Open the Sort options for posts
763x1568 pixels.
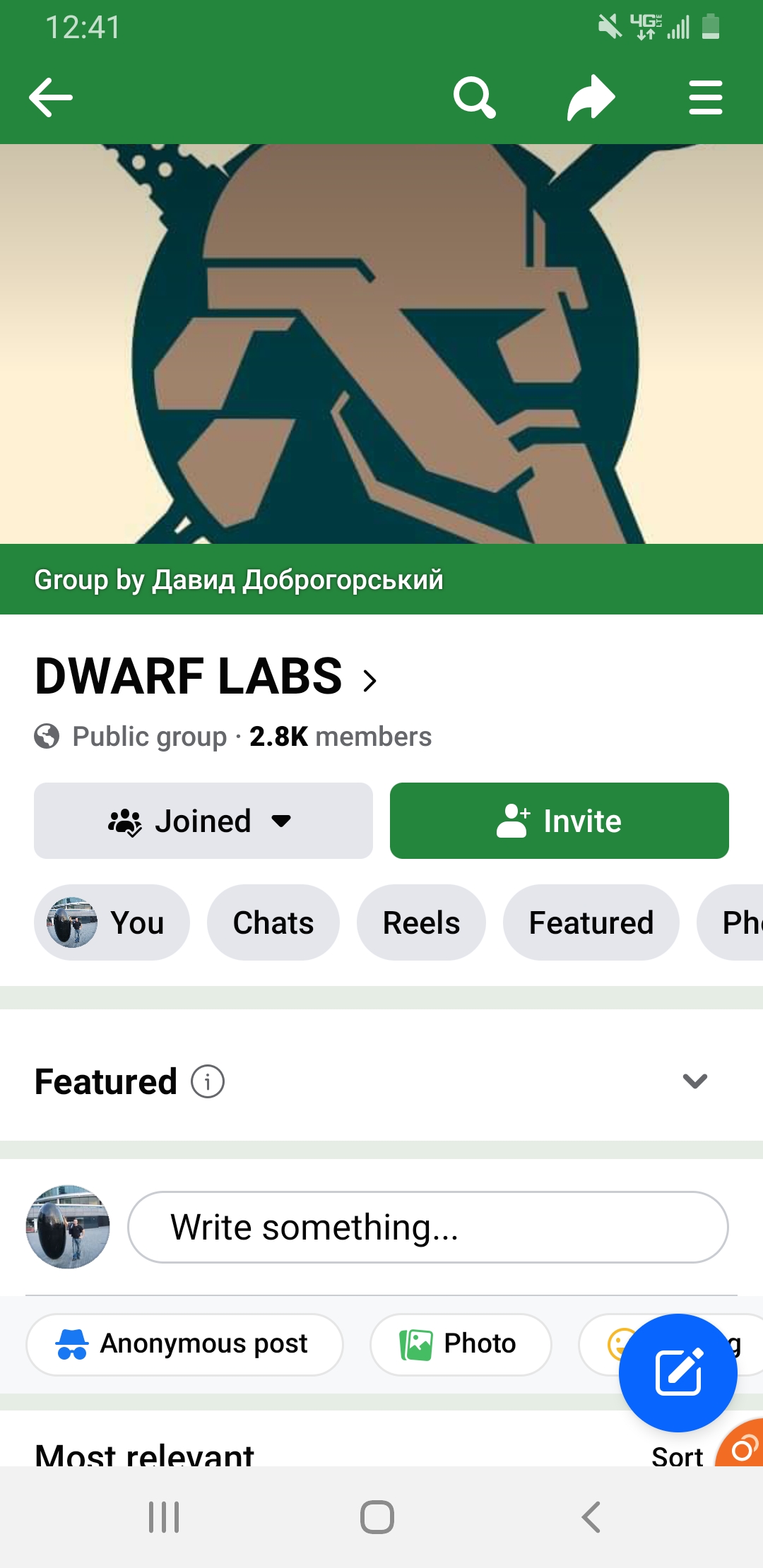(677, 1455)
